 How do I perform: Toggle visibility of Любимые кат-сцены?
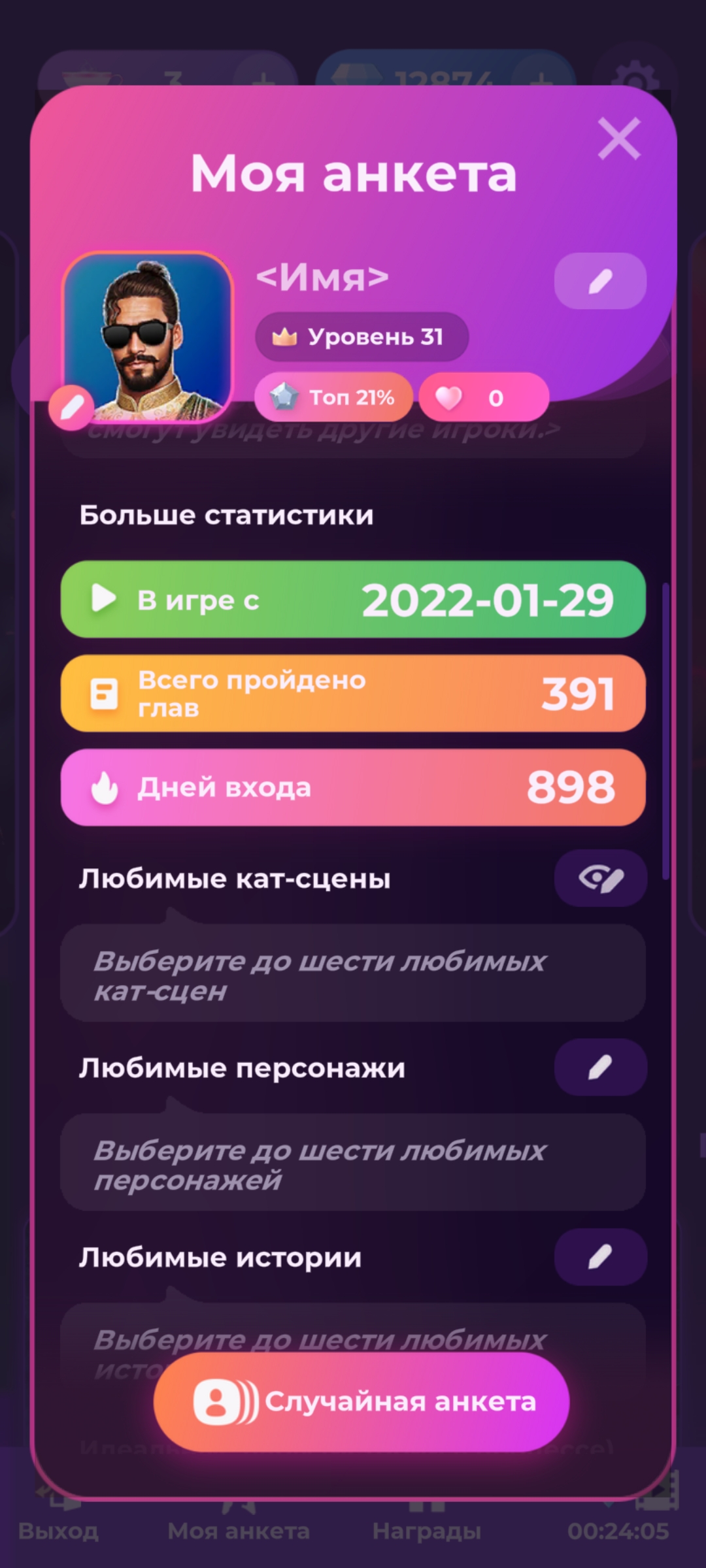click(600, 878)
